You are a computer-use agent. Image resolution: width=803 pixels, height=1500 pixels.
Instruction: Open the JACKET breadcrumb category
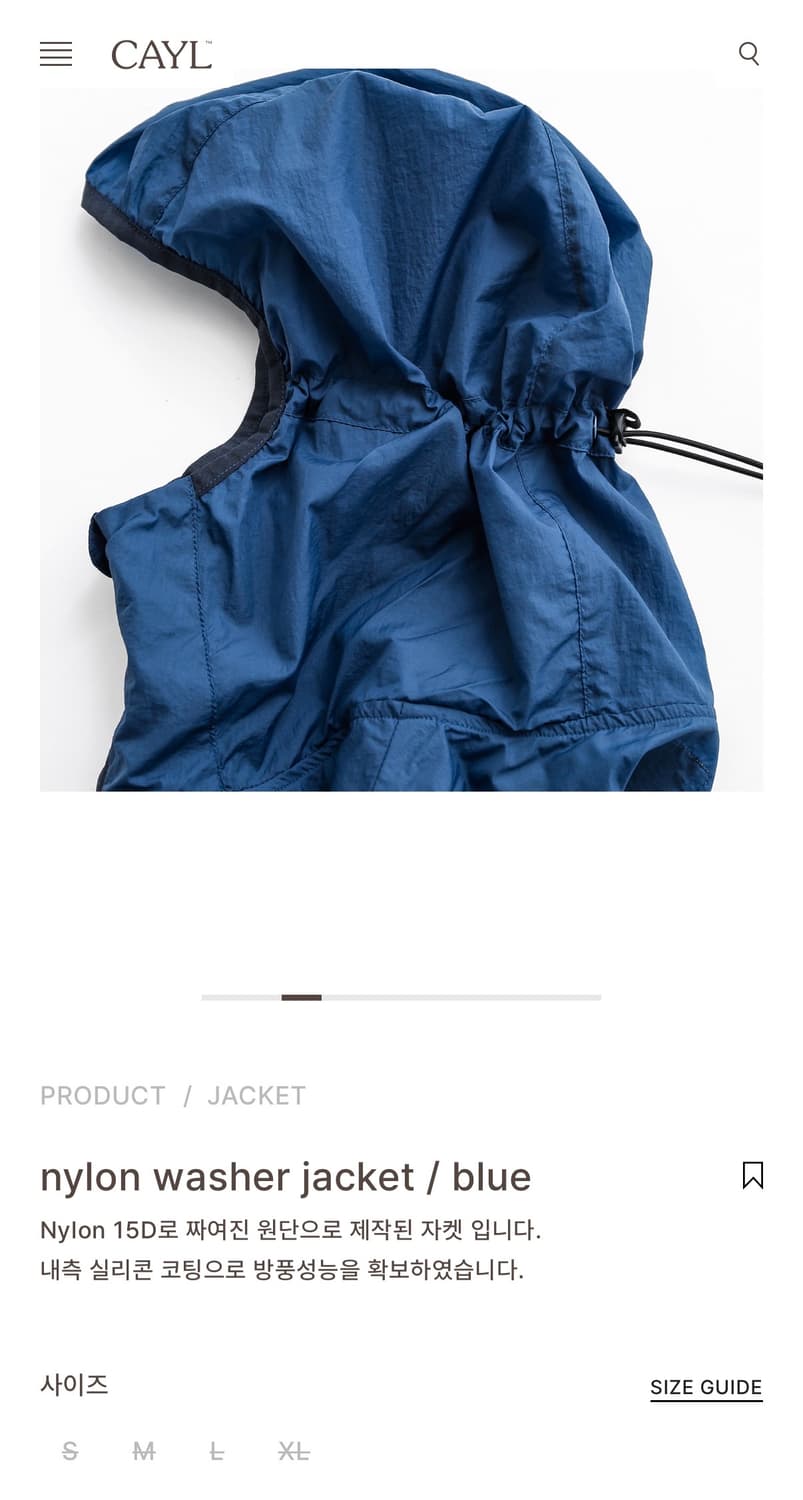(257, 1095)
